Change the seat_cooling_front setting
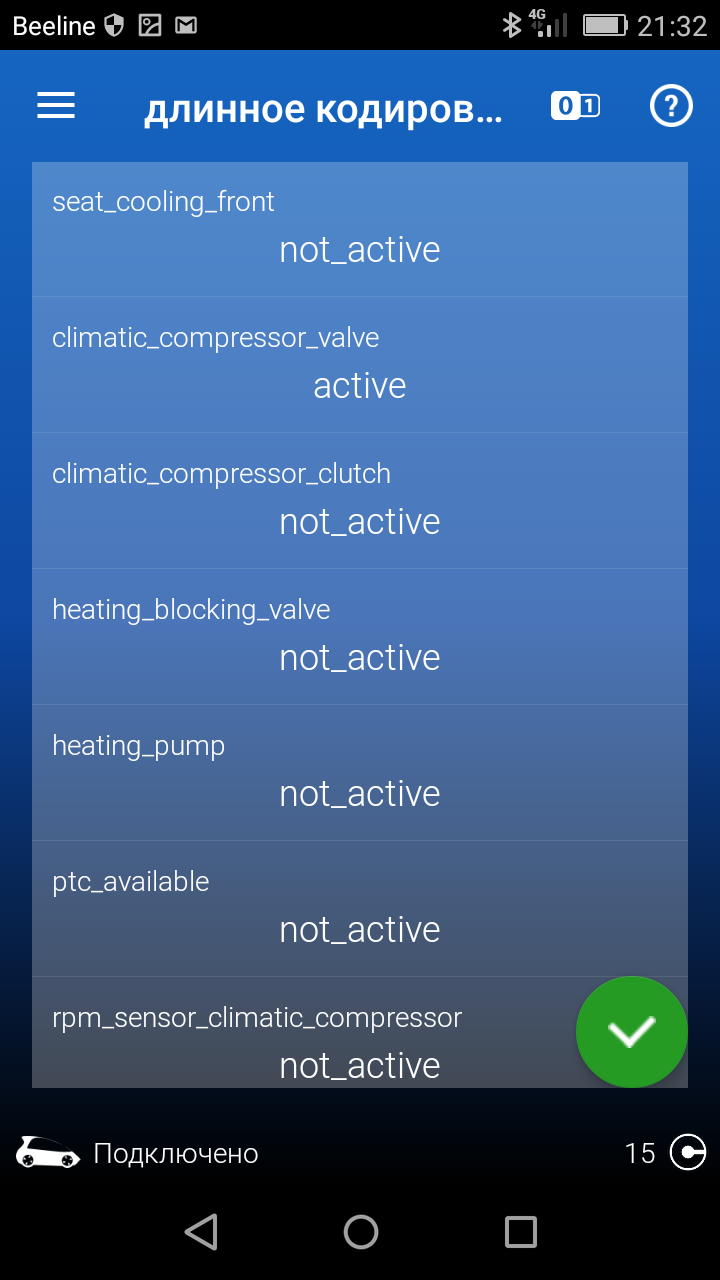The image size is (720, 1280). pyautogui.click(x=360, y=229)
